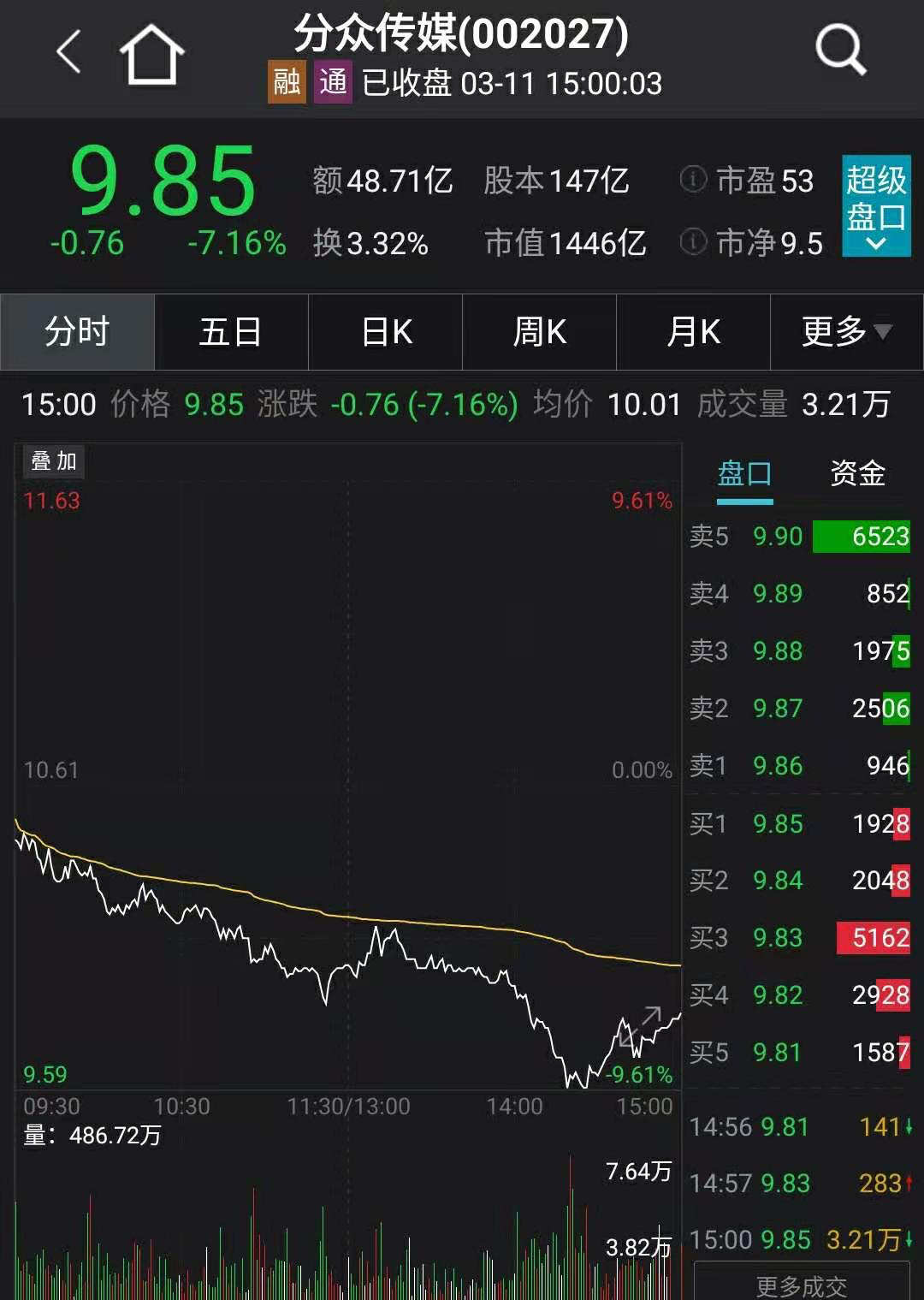Open the home page icon
Viewport: 924px width, 1300px height.
[x=151, y=55]
